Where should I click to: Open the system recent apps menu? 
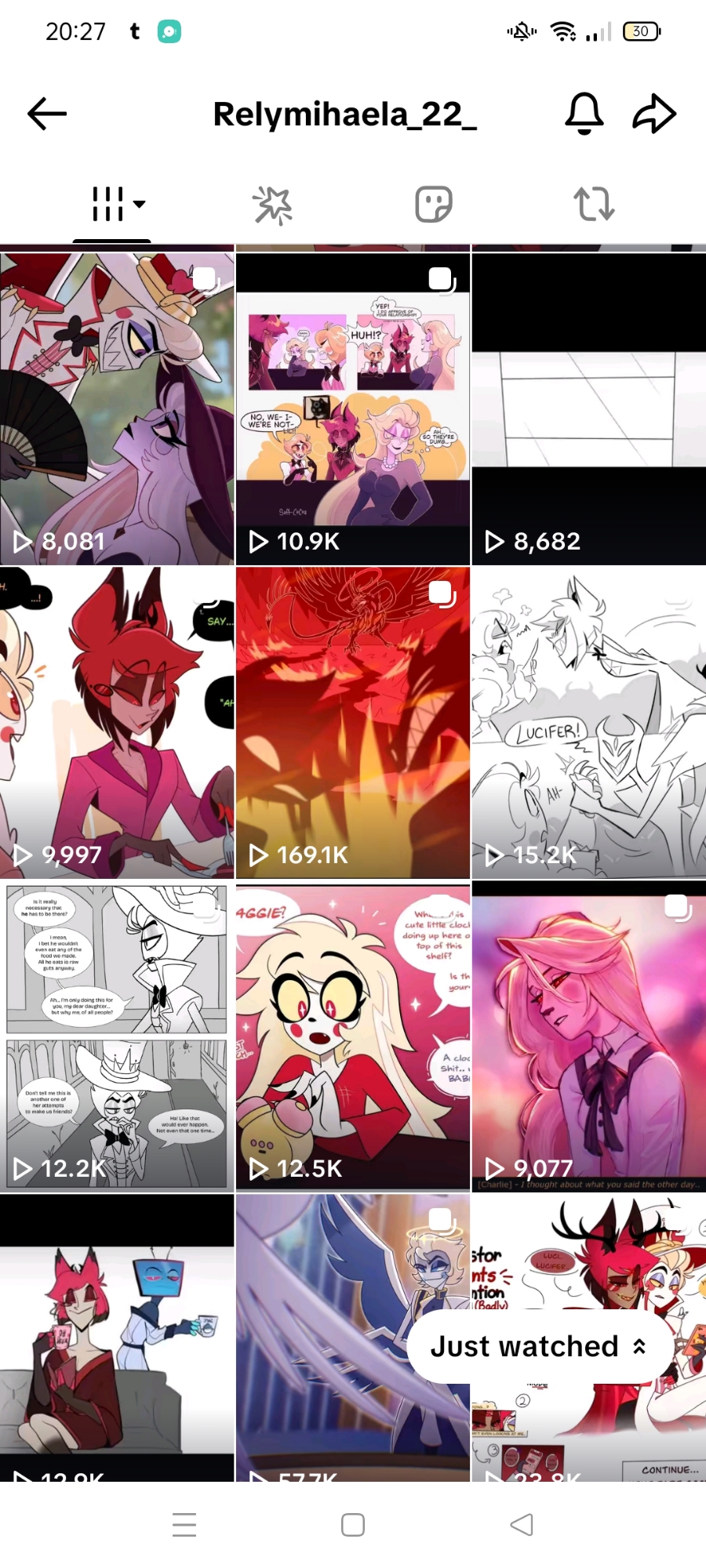click(184, 1525)
